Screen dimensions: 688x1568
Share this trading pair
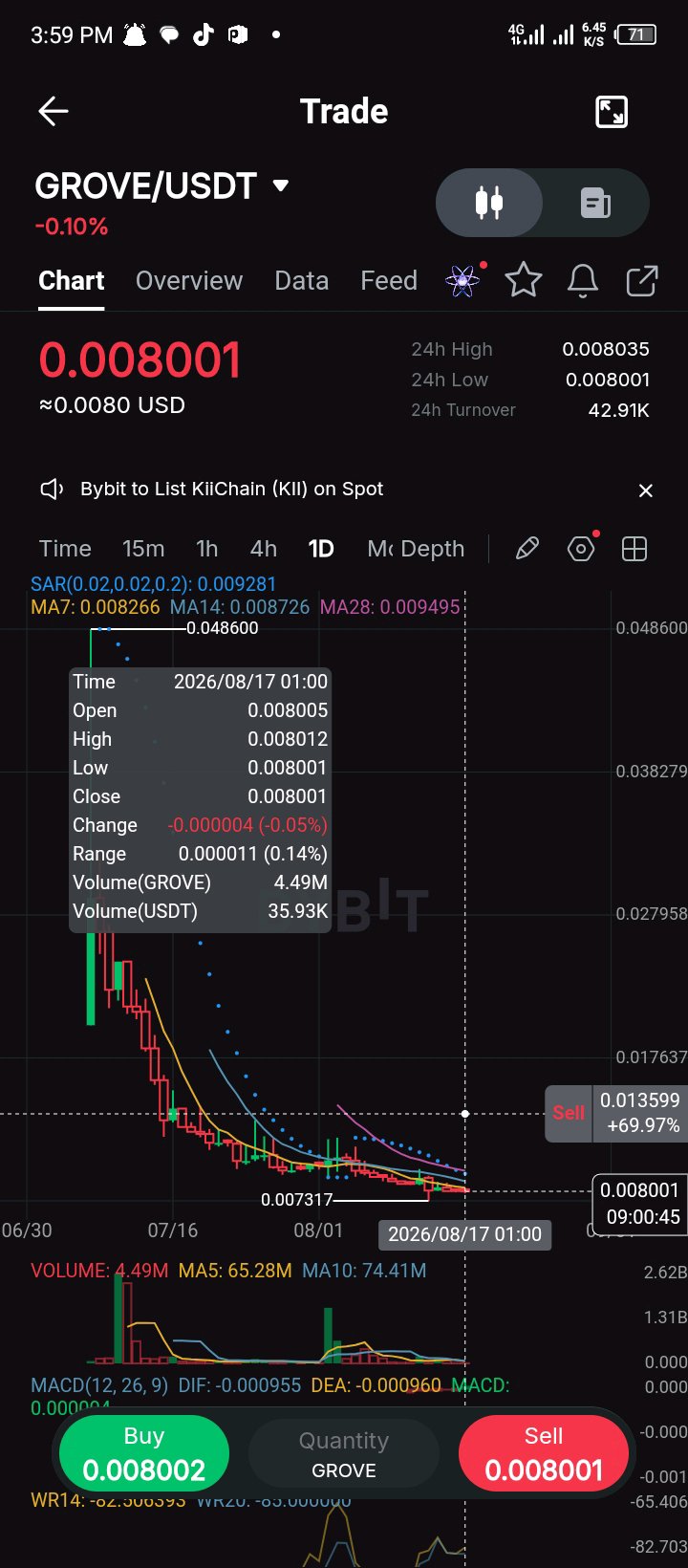[x=642, y=280]
